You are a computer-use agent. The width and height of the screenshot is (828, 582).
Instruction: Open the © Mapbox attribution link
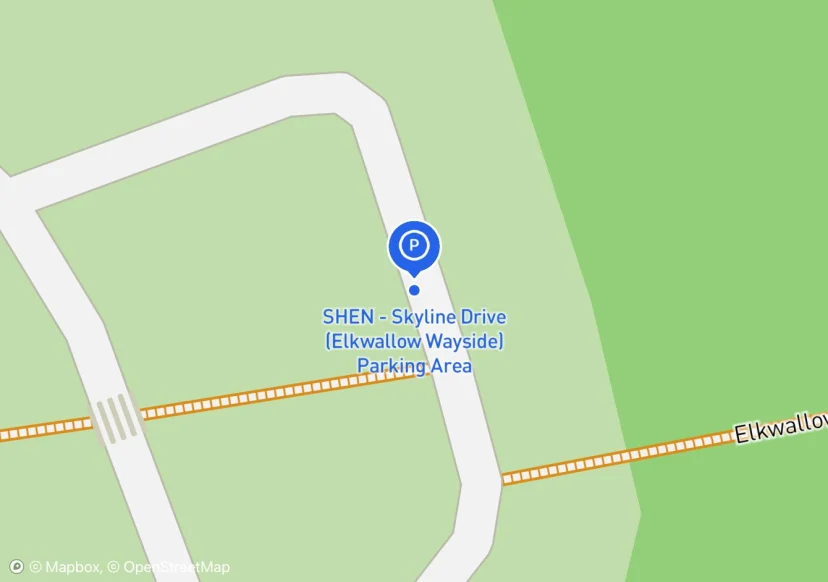[65, 567]
